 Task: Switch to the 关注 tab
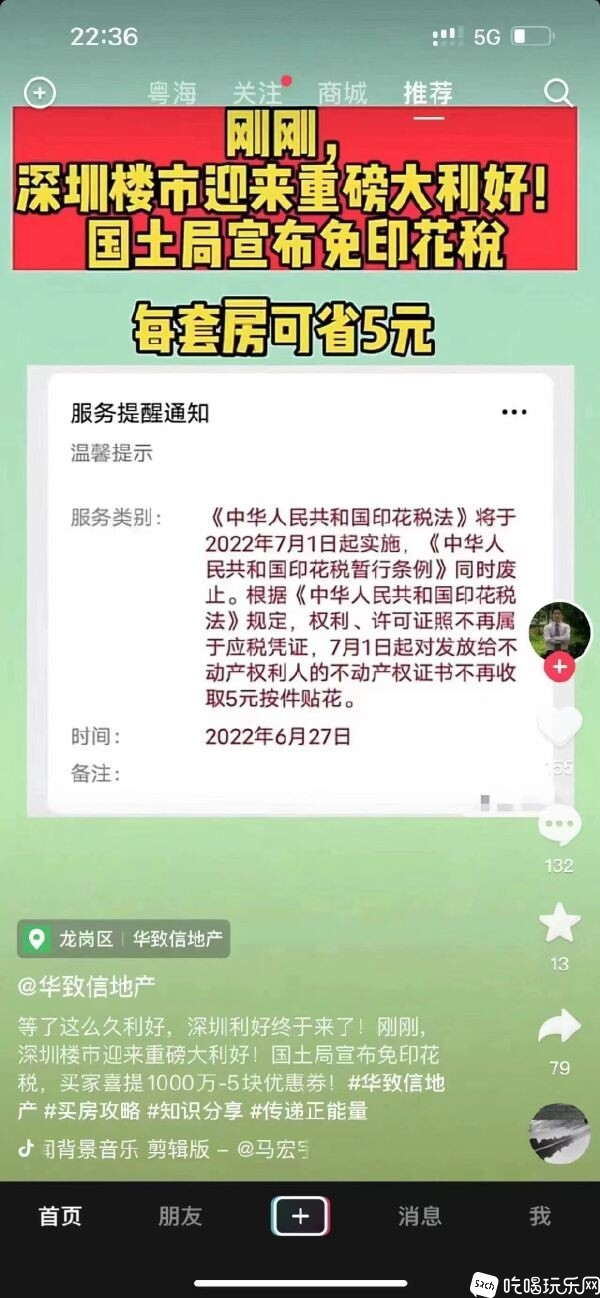257,94
